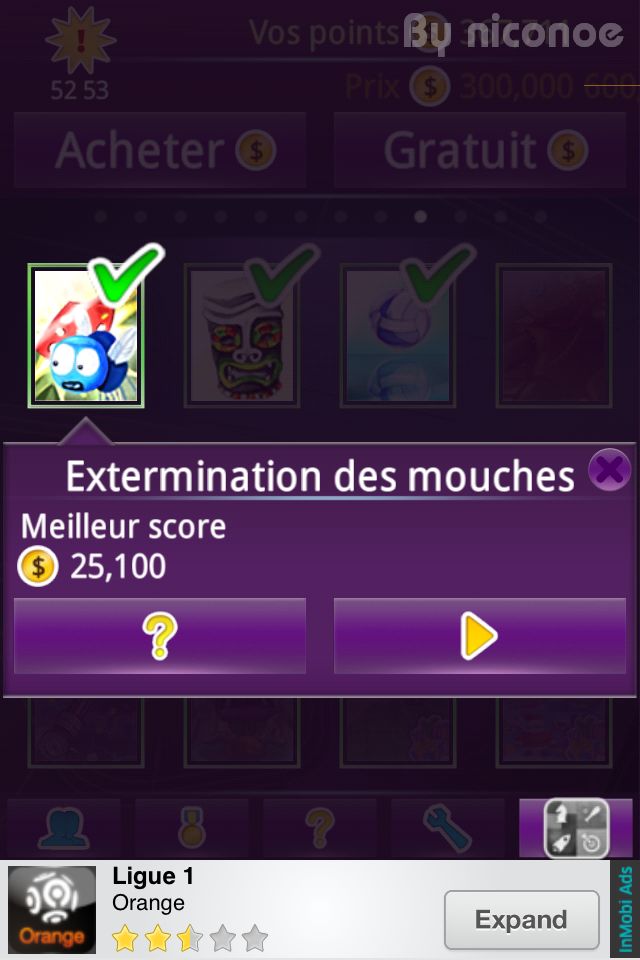Close the Extermination des mouches popup
This screenshot has height=960, width=640.
coord(609,469)
